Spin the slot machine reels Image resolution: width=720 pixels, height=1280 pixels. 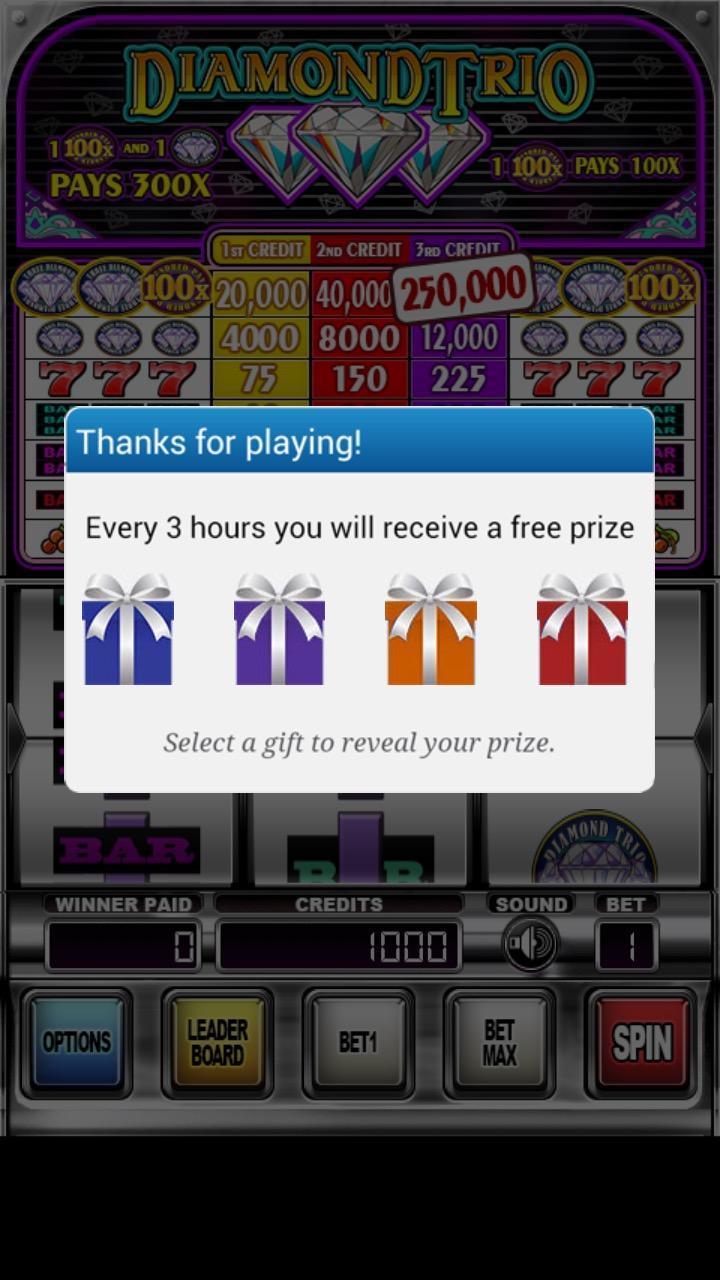tap(641, 1043)
